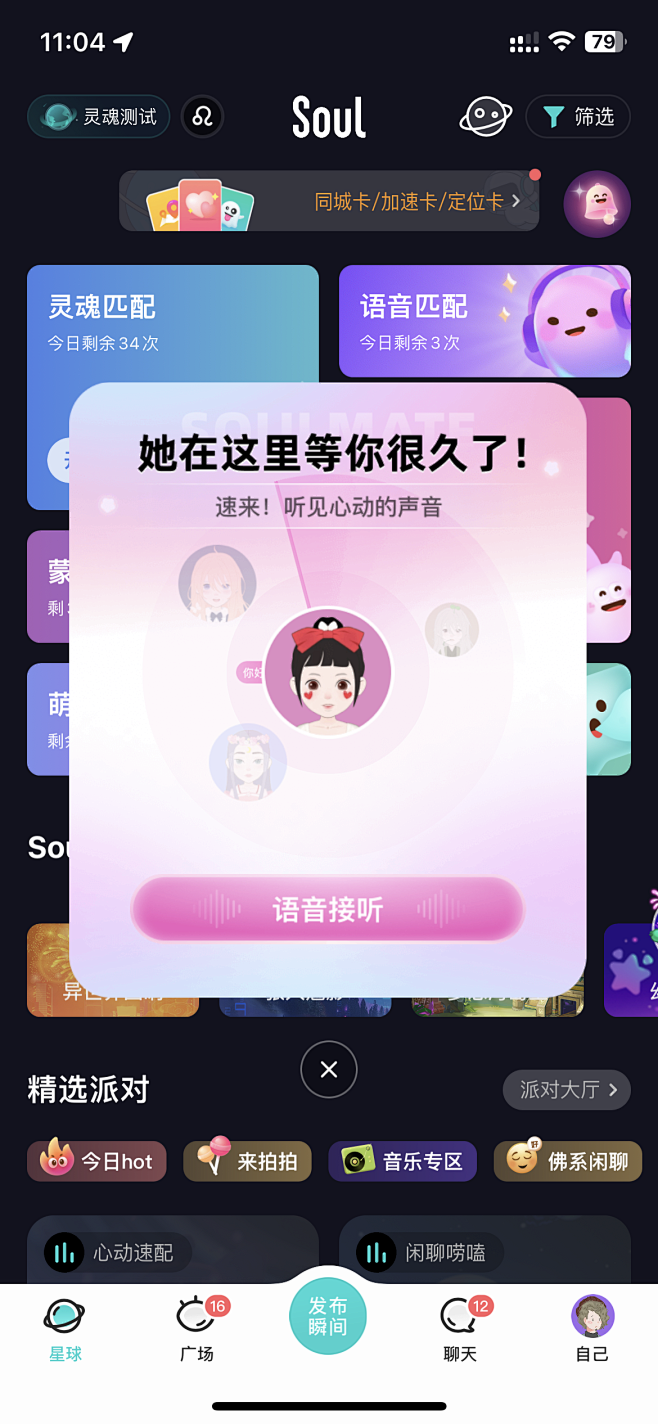658x1424 pixels.
Task: Open the 灵魂测试 entry
Action: click(99, 117)
